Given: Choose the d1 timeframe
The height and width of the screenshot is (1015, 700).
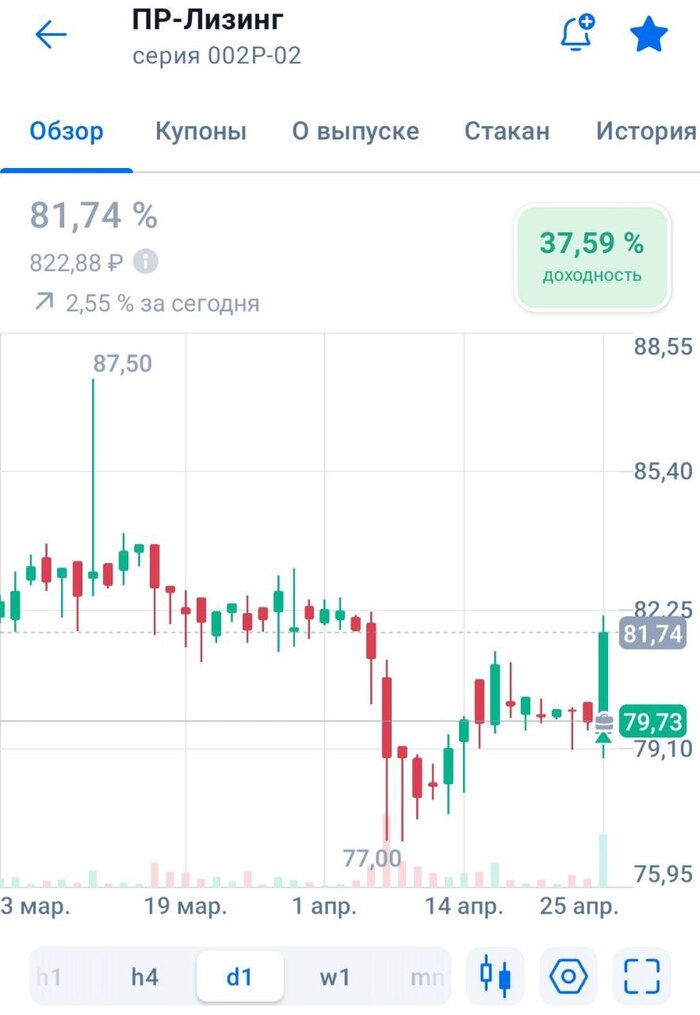Looking at the screenshot, I should (x=240, y=976).
